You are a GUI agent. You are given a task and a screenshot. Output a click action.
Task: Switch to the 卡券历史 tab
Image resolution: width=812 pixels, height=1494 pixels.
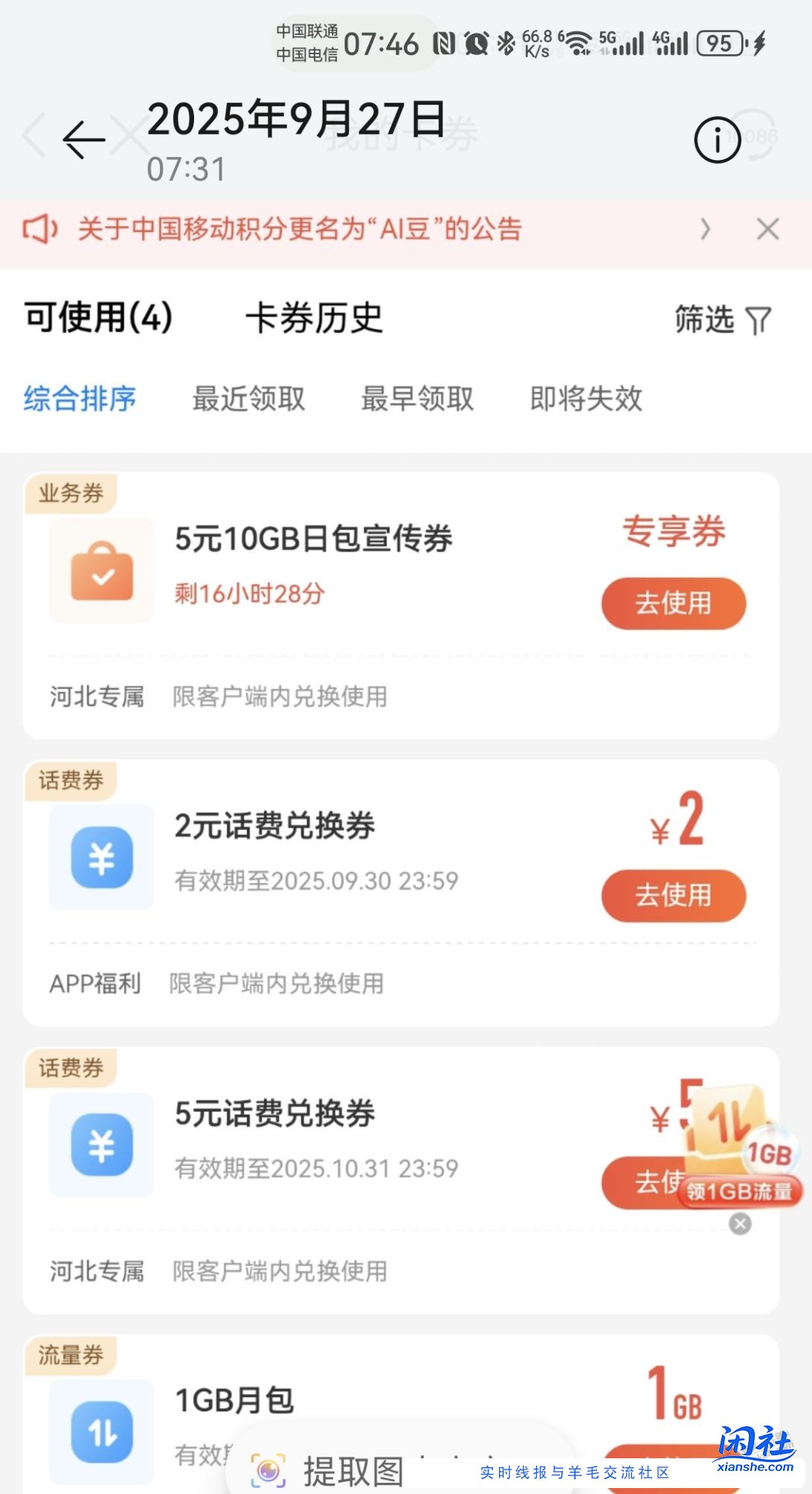(x=315, y=318)
